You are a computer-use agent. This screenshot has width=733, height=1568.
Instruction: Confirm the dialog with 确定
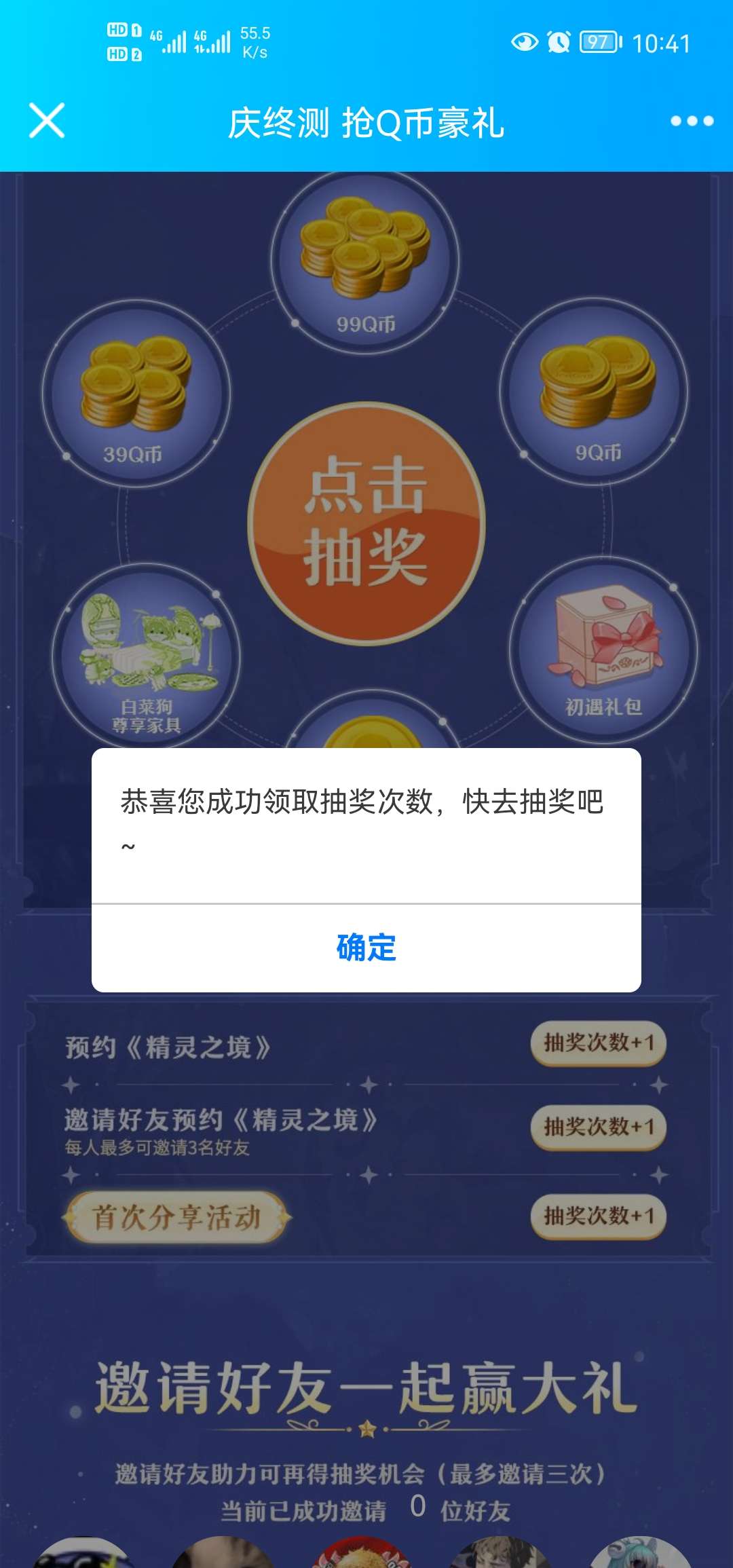point(366,948)
